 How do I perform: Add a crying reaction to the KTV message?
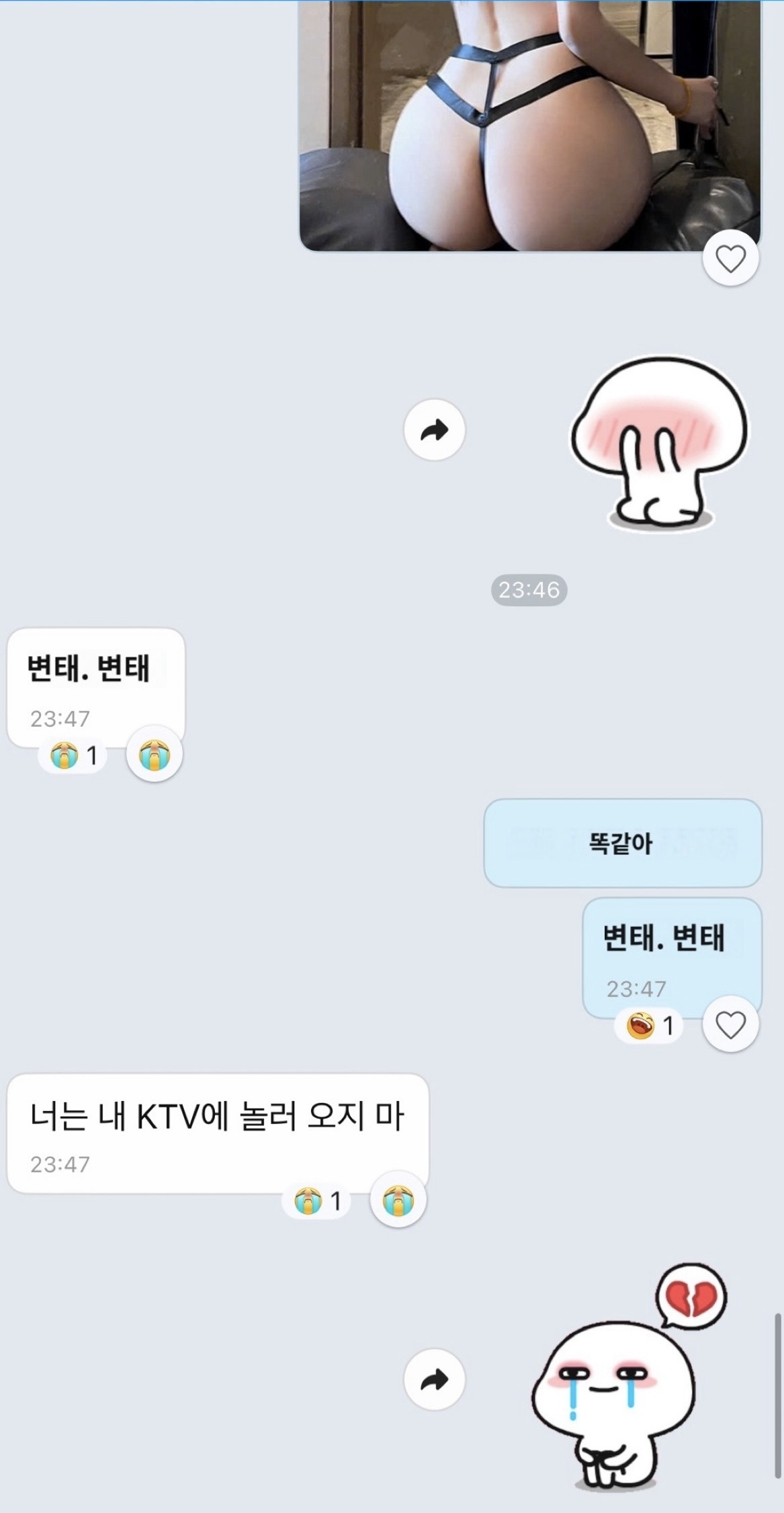point(398,1200)
